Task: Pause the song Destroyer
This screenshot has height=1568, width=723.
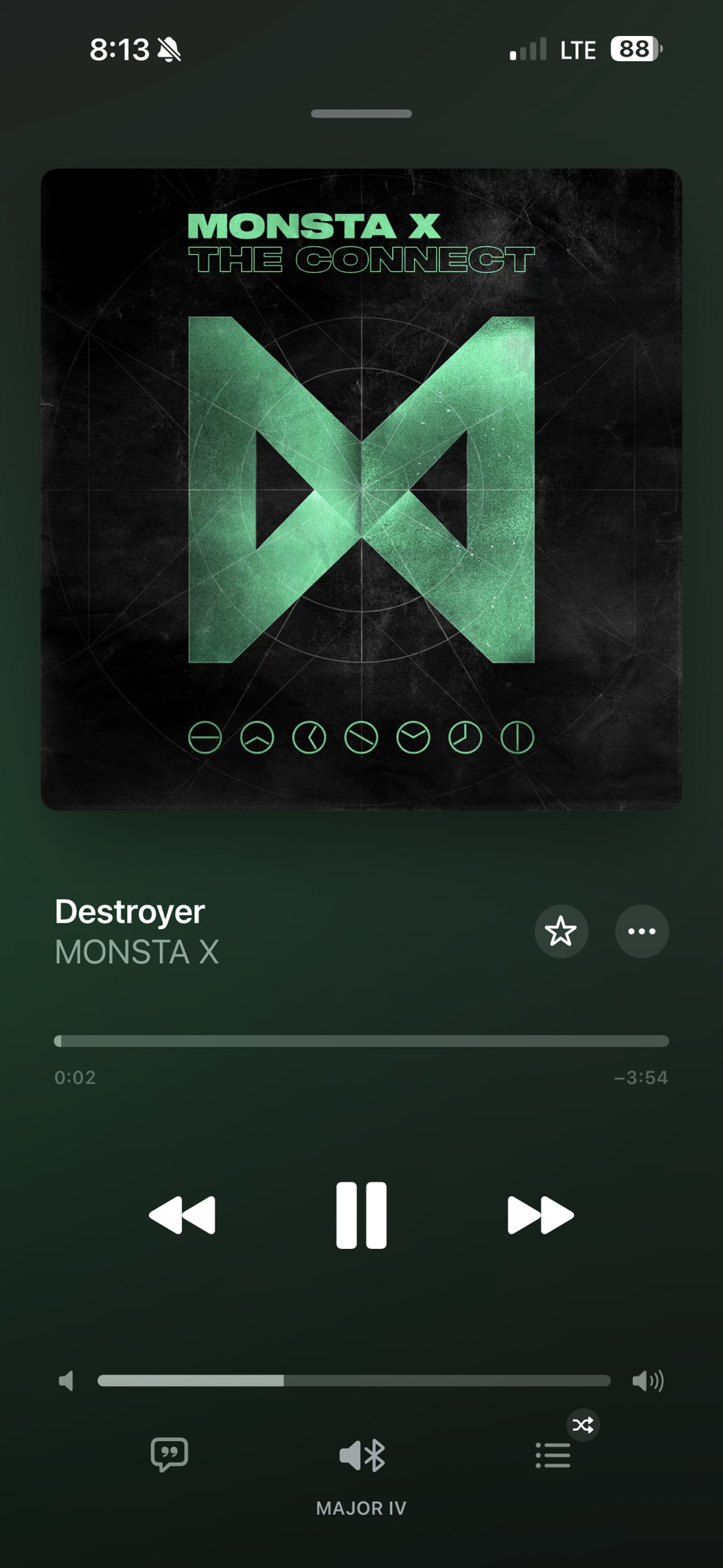Action: tap(361, 1214)
